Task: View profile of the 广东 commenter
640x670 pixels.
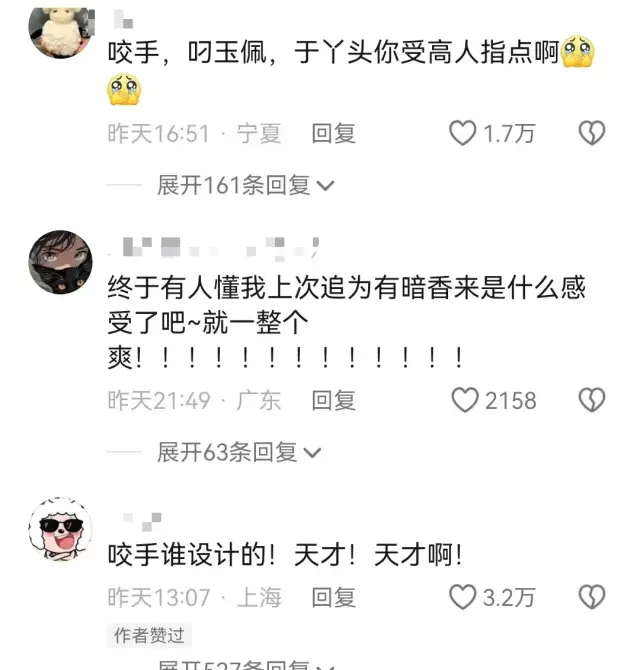Action: [x=60, y=262]
